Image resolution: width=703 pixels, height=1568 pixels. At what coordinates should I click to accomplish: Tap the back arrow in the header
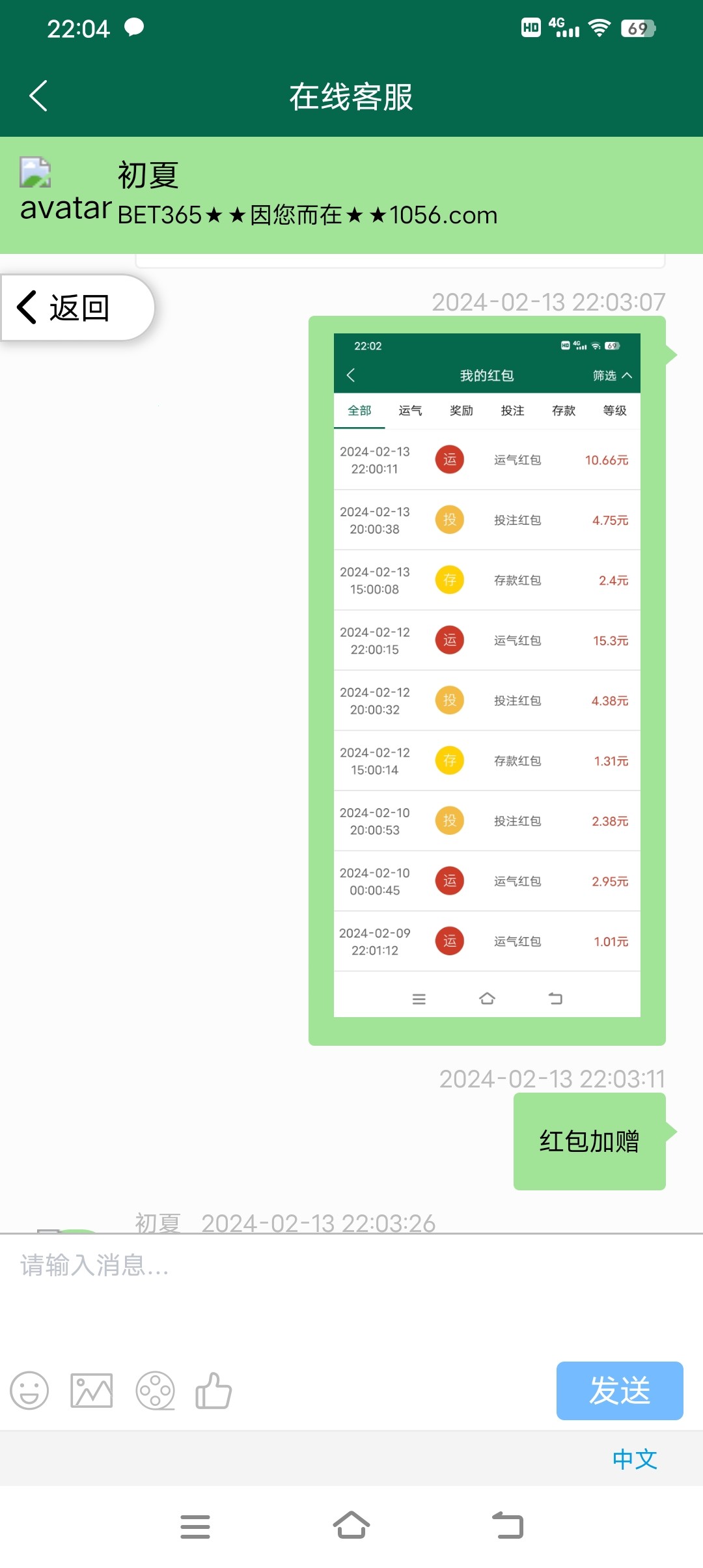[39, 96]
